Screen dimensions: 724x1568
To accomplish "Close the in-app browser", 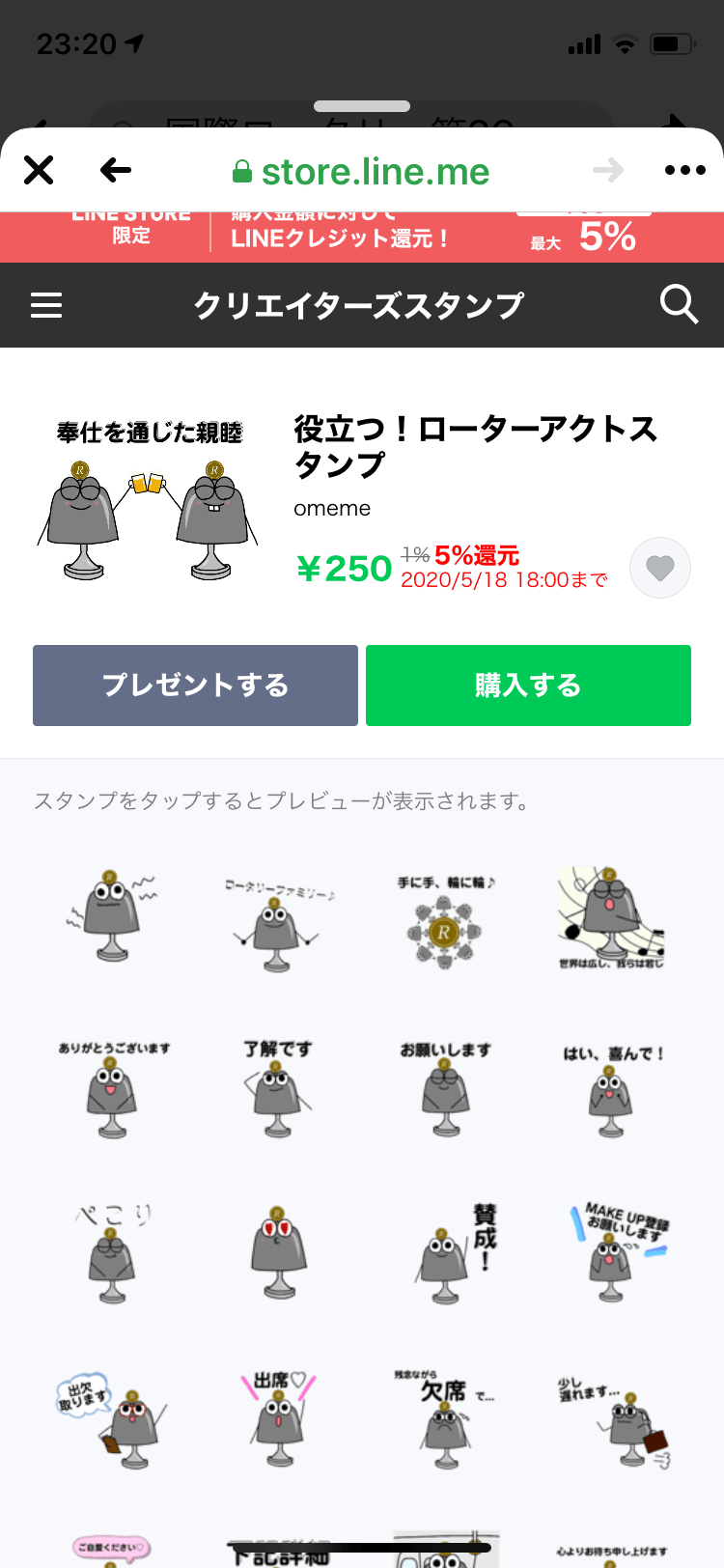I will click(39, 171).
